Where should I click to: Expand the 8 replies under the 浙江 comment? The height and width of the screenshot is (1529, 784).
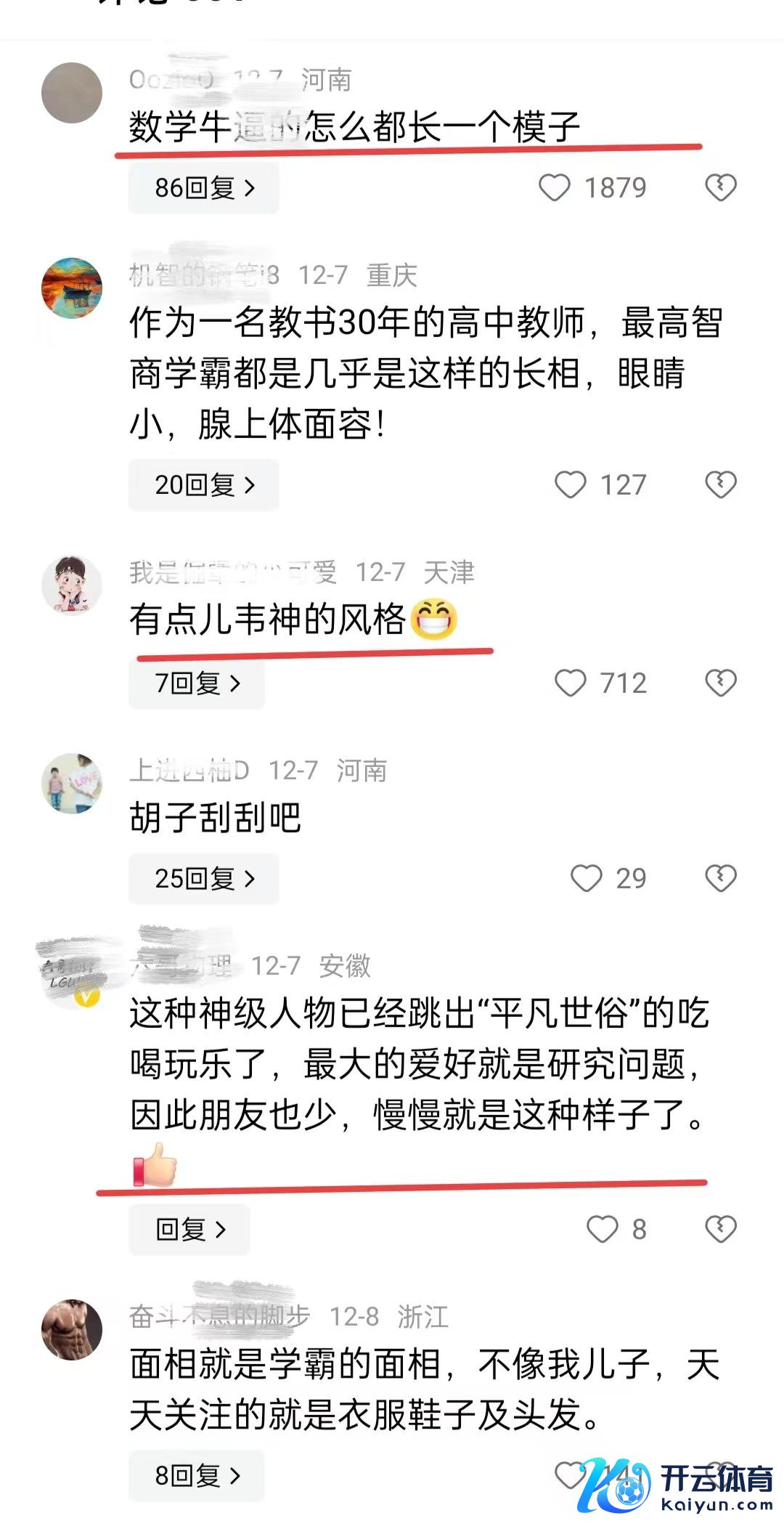197,1476
